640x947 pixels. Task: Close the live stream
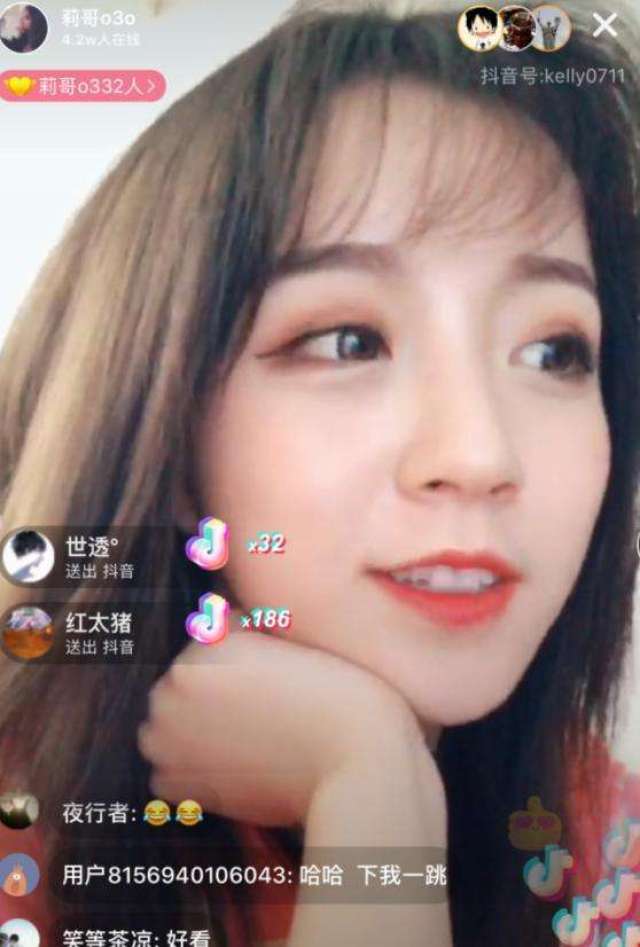click(605, 25)
